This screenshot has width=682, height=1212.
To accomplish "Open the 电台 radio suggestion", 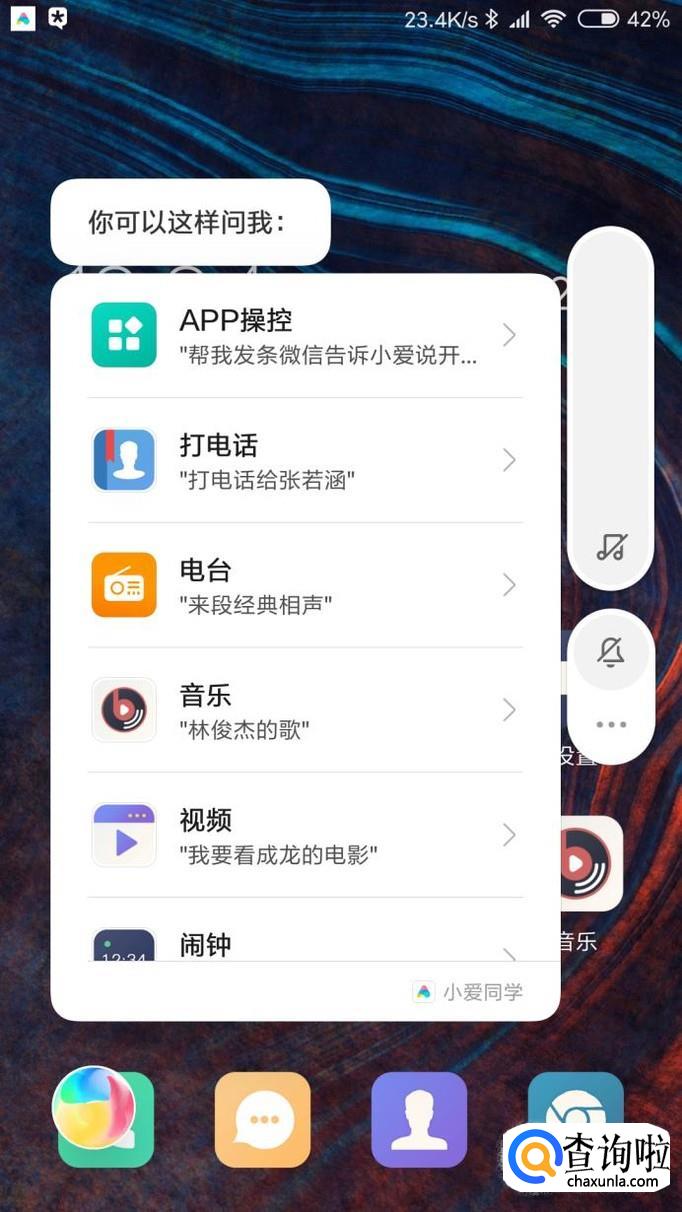I will pos(304,585).
